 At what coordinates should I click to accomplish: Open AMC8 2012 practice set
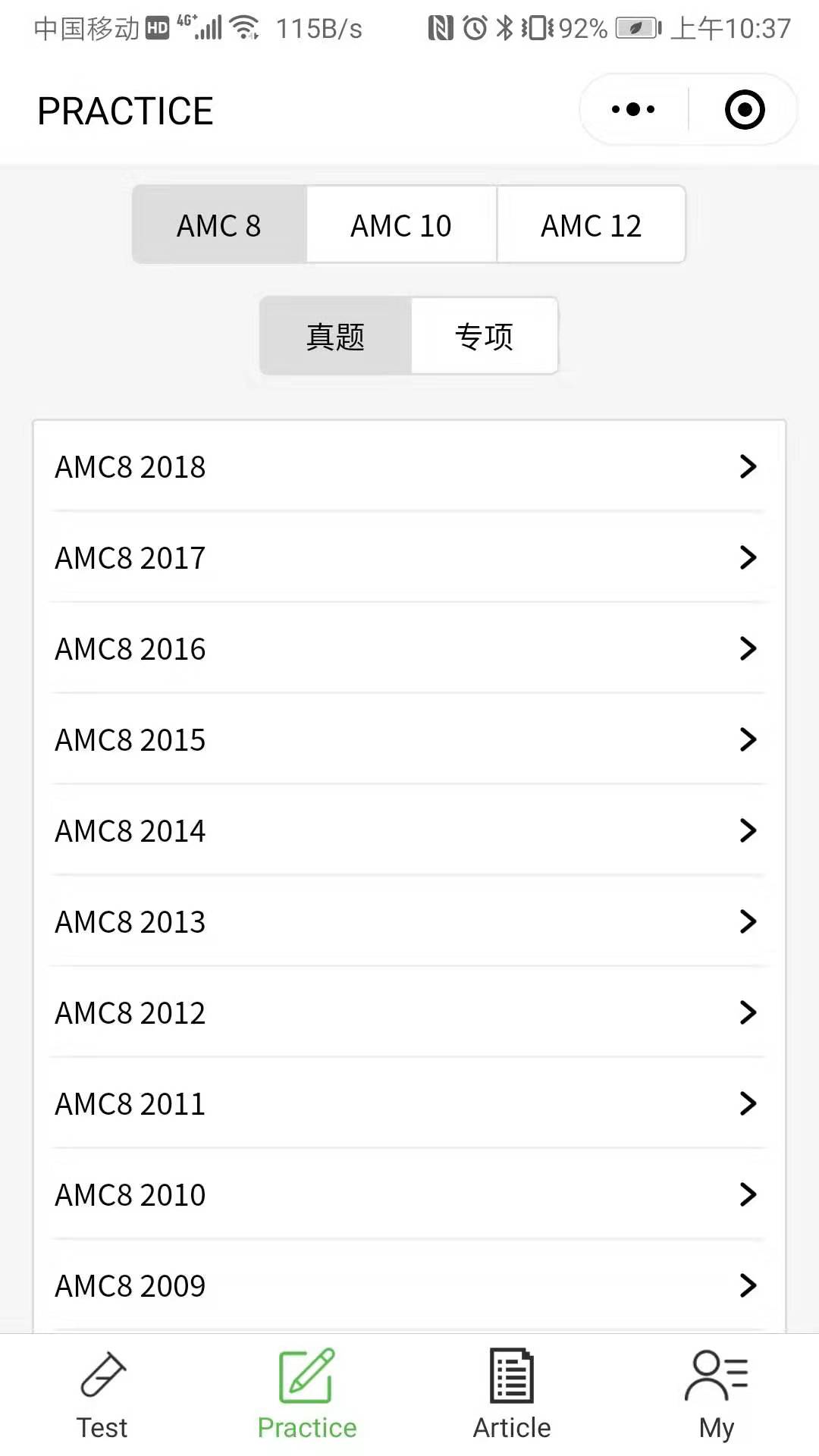click(x=409, y=1012)
